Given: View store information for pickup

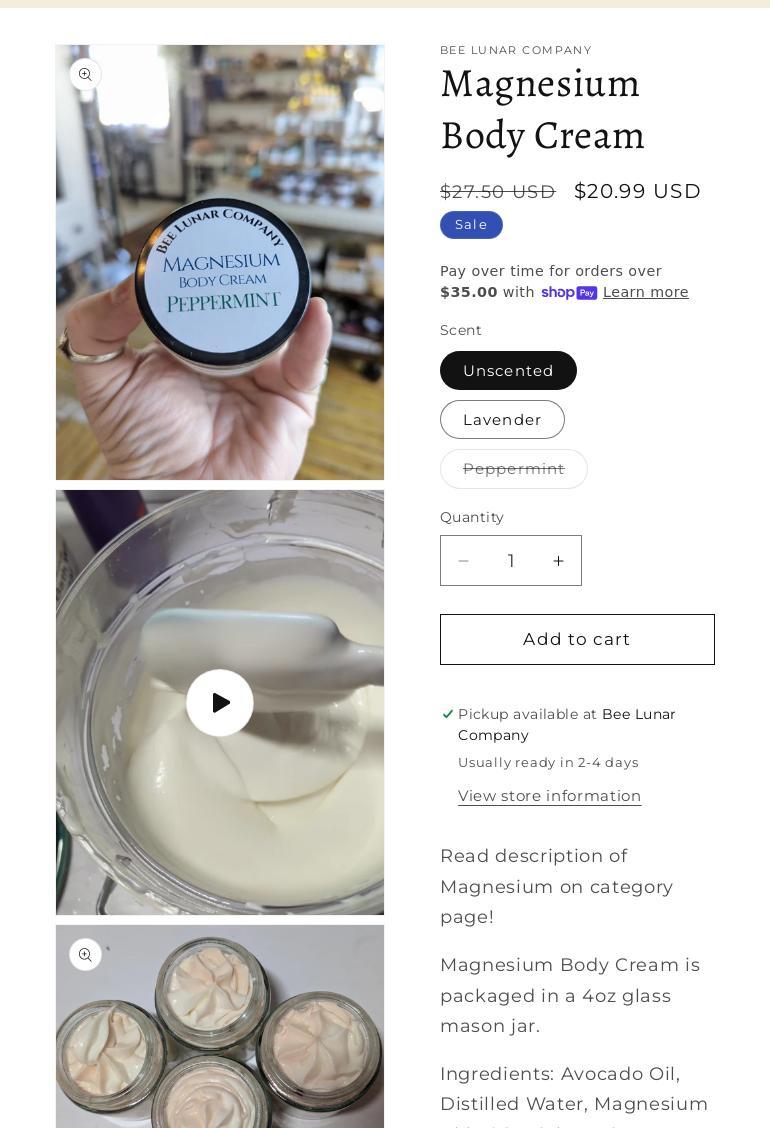Looking at the screenshot, I should tap(549, 796).
